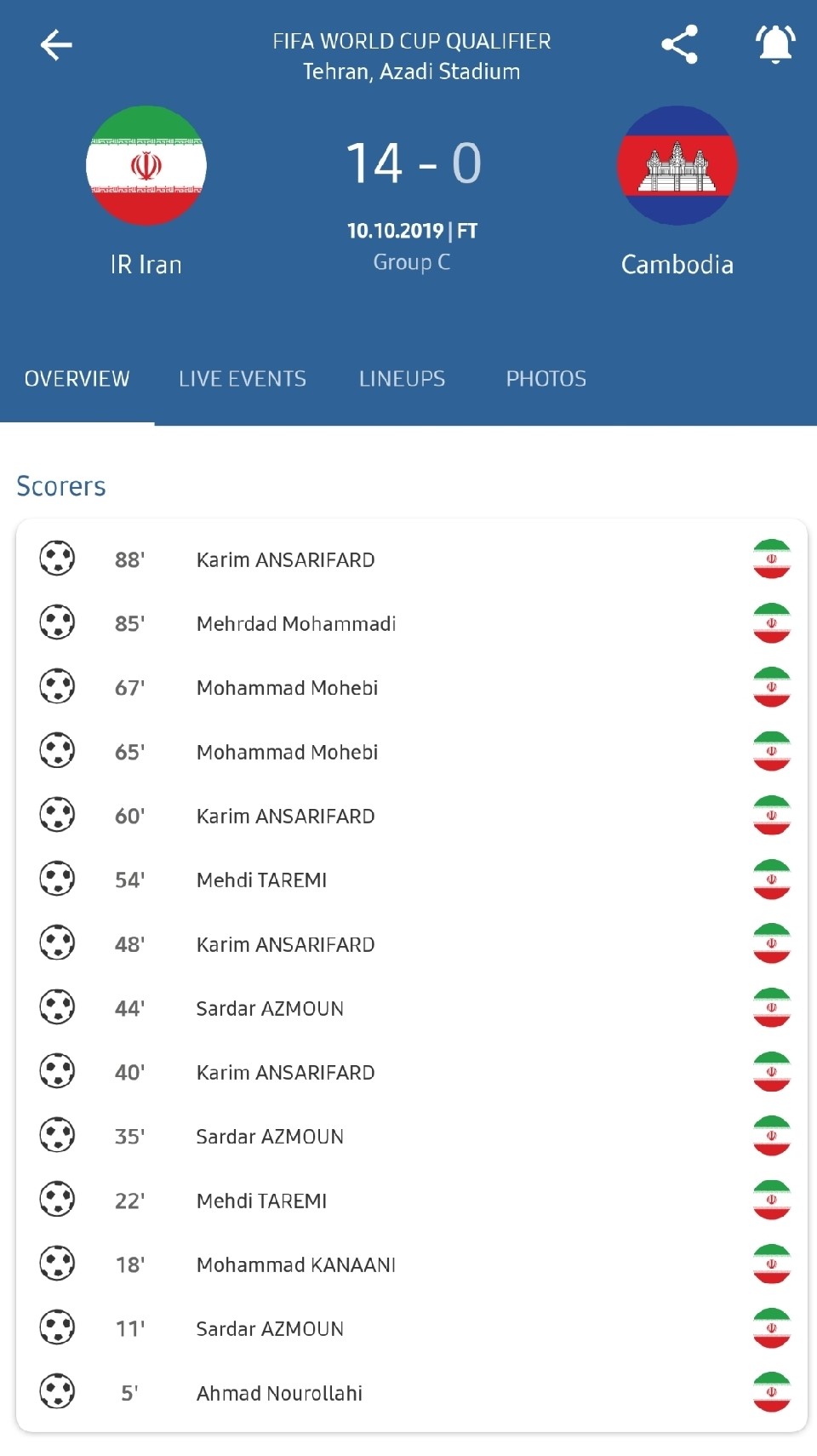Go back using the arrow icon

coord(56,45)
